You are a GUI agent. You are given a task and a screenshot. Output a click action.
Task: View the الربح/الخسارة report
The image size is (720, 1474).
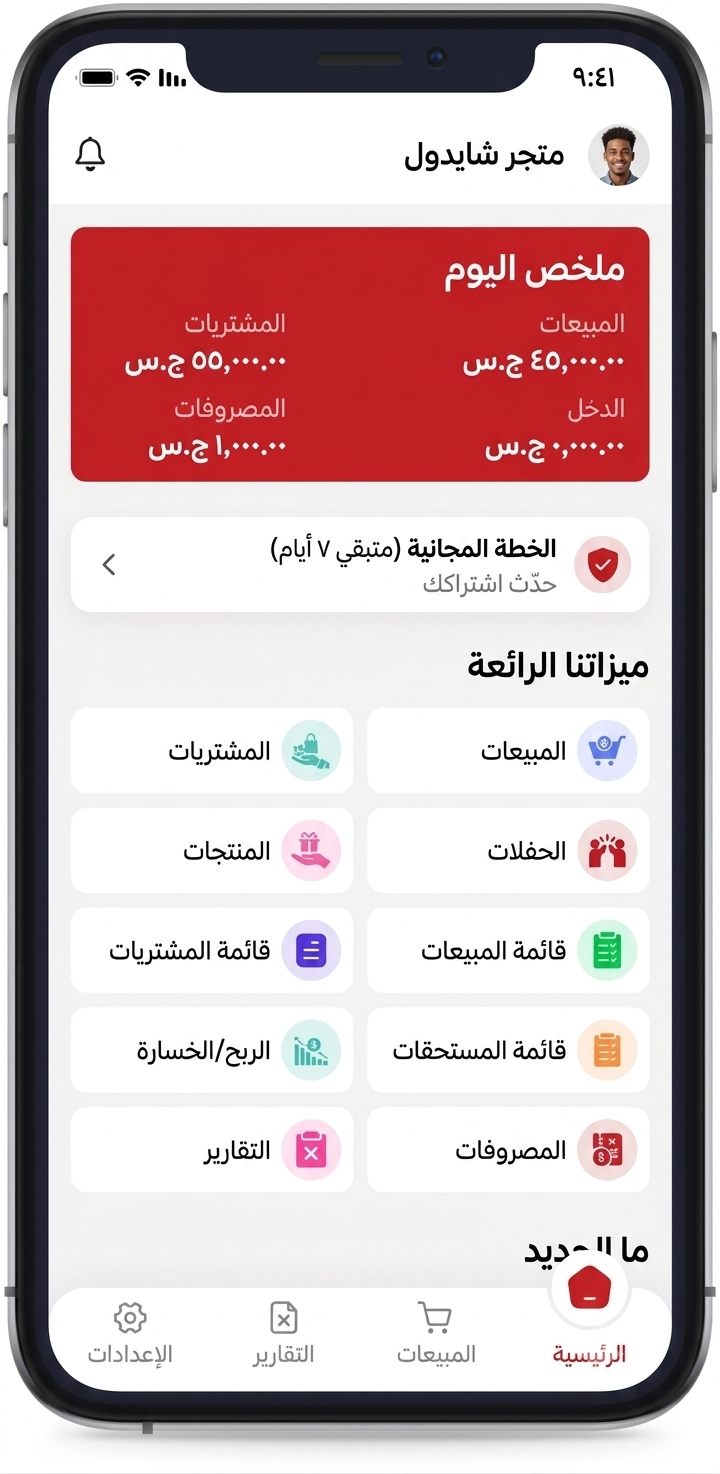coord(212,1050)
